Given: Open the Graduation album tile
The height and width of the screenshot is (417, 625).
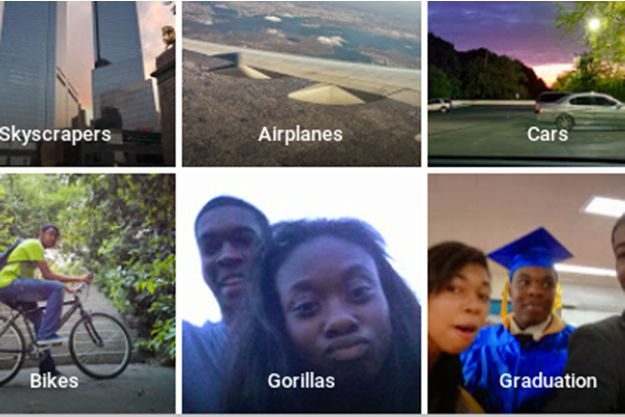Looking at the screenshot, I should pyautogui.click(x=526, y=293).
